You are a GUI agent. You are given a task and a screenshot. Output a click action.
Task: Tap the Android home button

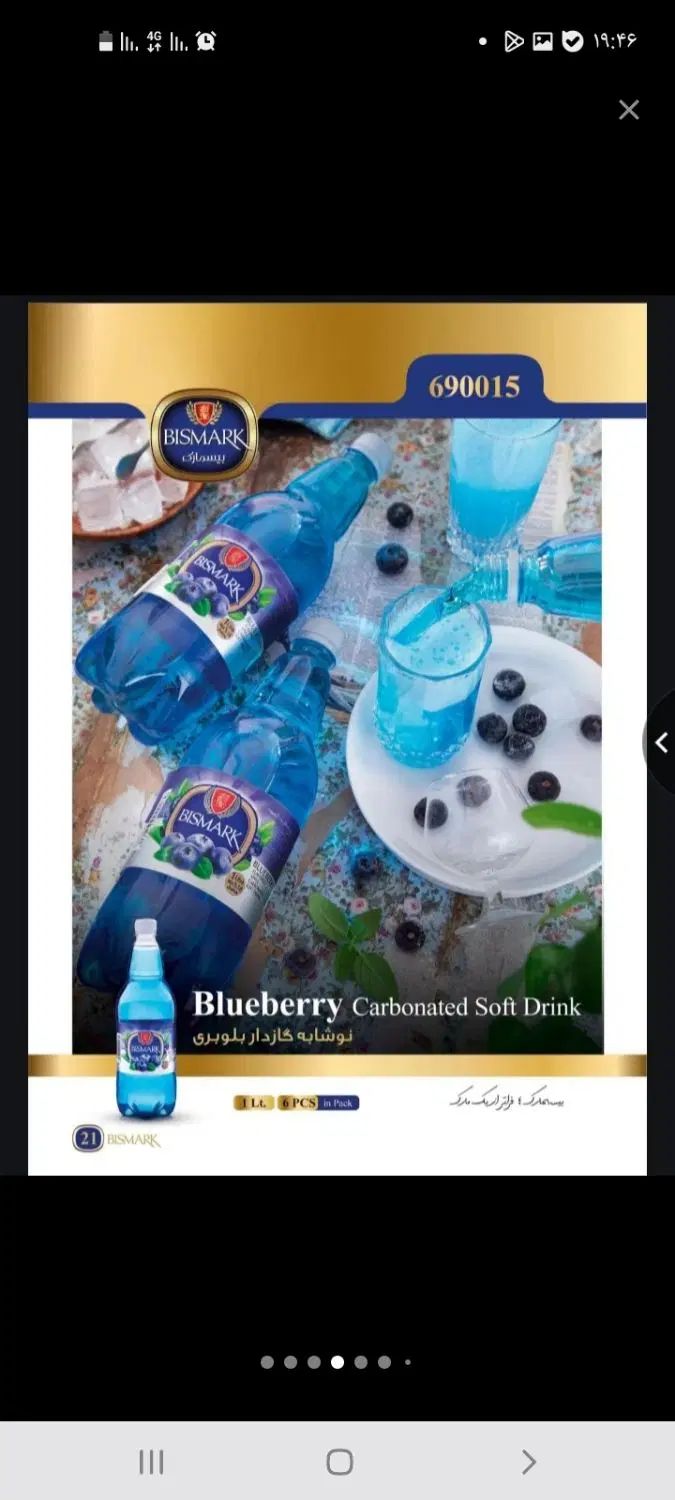[339, 1462]
